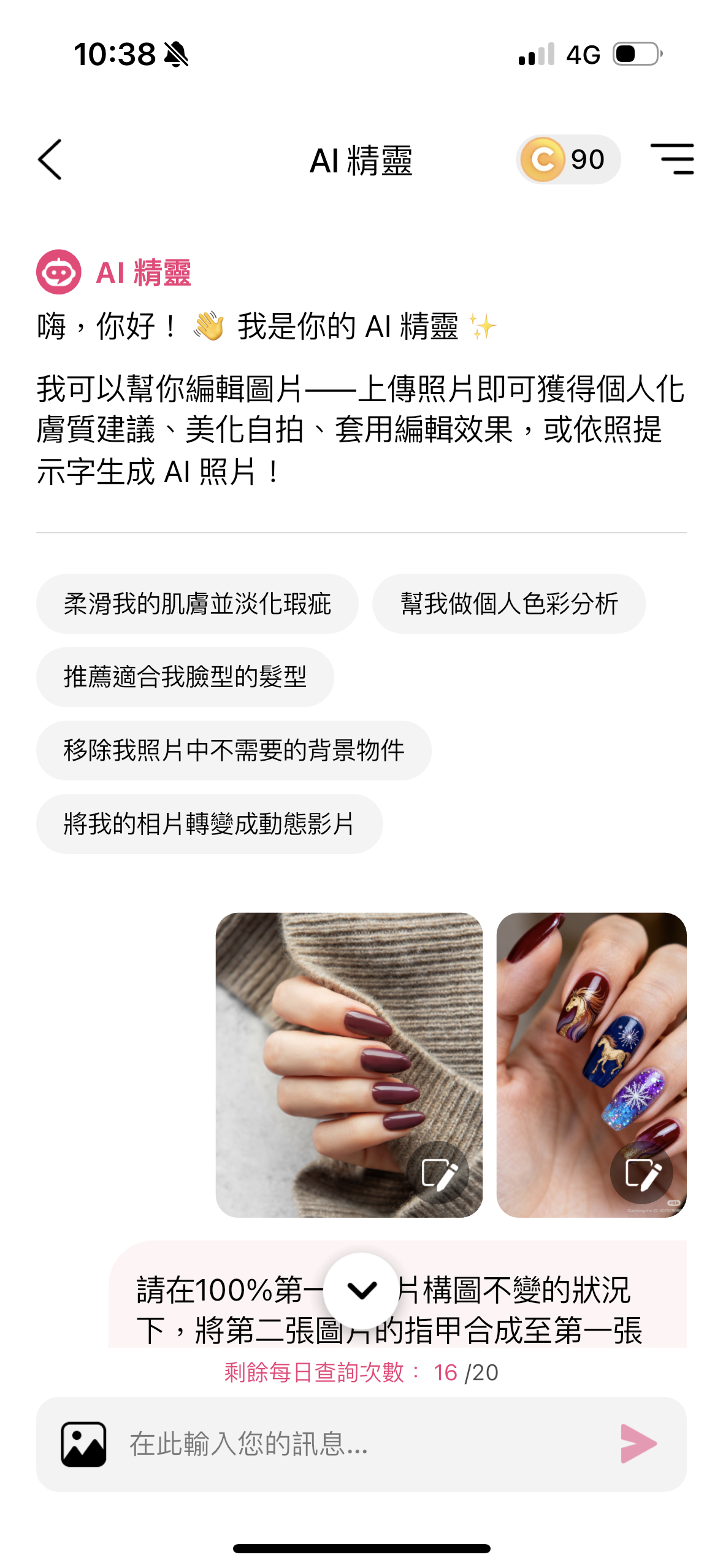Image resolution: width=723 pixels, height=1568 pixels.
Task: Open the coin balance showing 90
Action: pyautogui.click(x=567, y=159)
